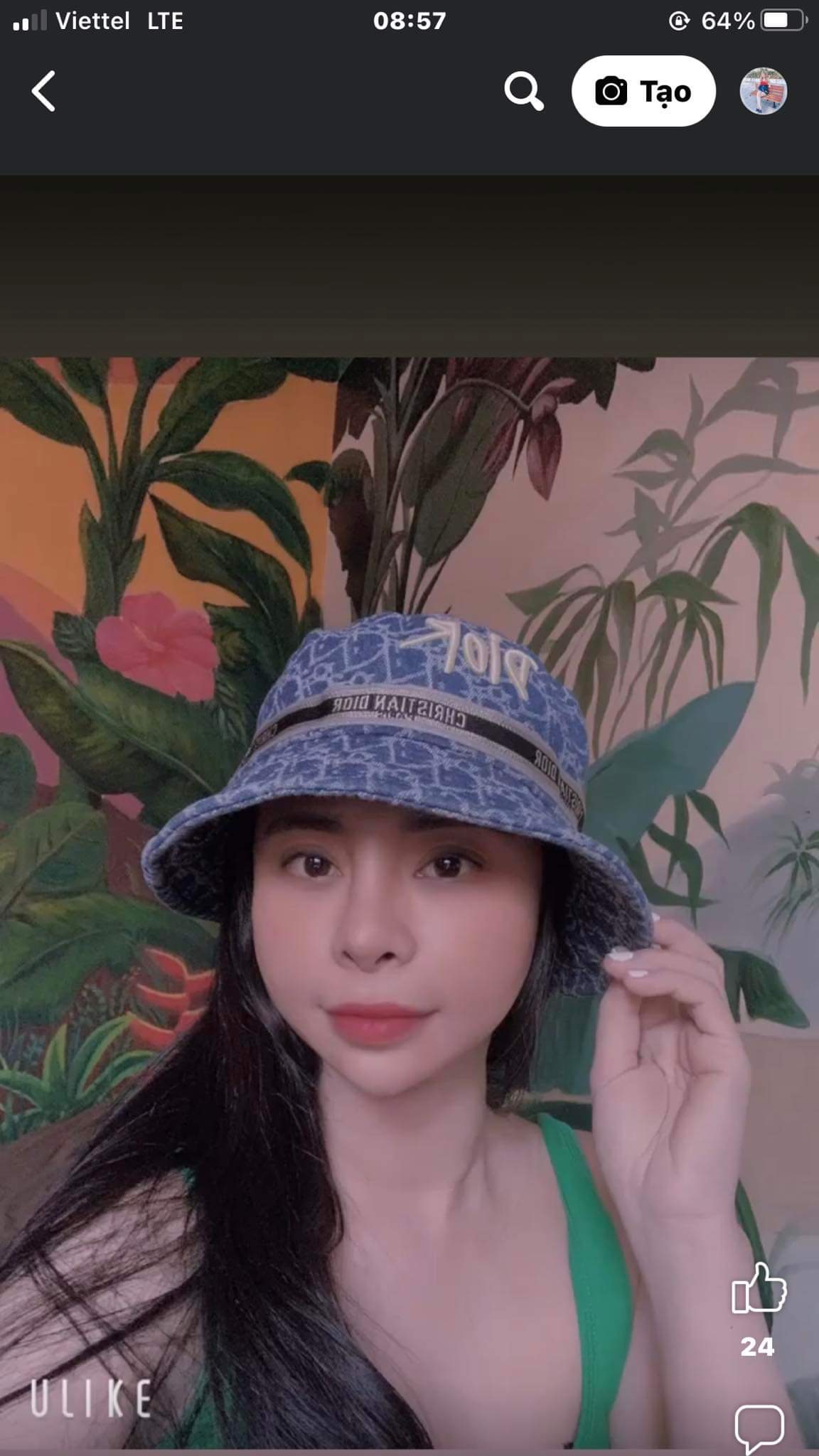819x1456 pixels.
Task: Open the search icon
Action: point(524,91)
